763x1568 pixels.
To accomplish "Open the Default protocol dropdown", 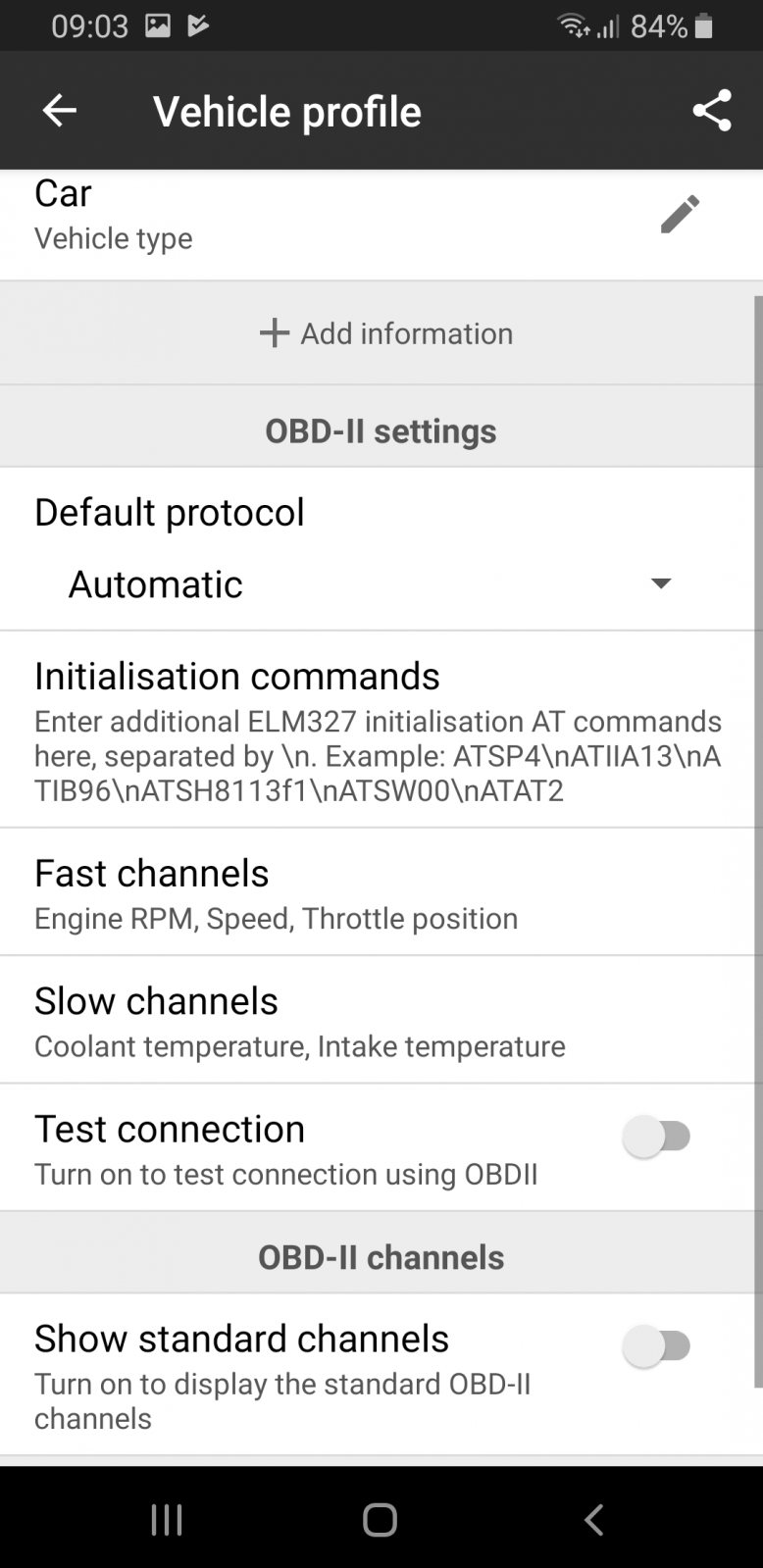I will (x=371, y=584).
